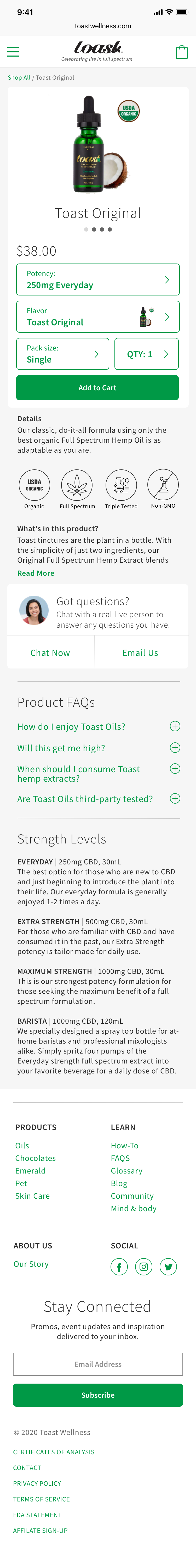Open Chocolates in the footer products
This screenshot has width=196, height=1568.
pos(35,1158)
